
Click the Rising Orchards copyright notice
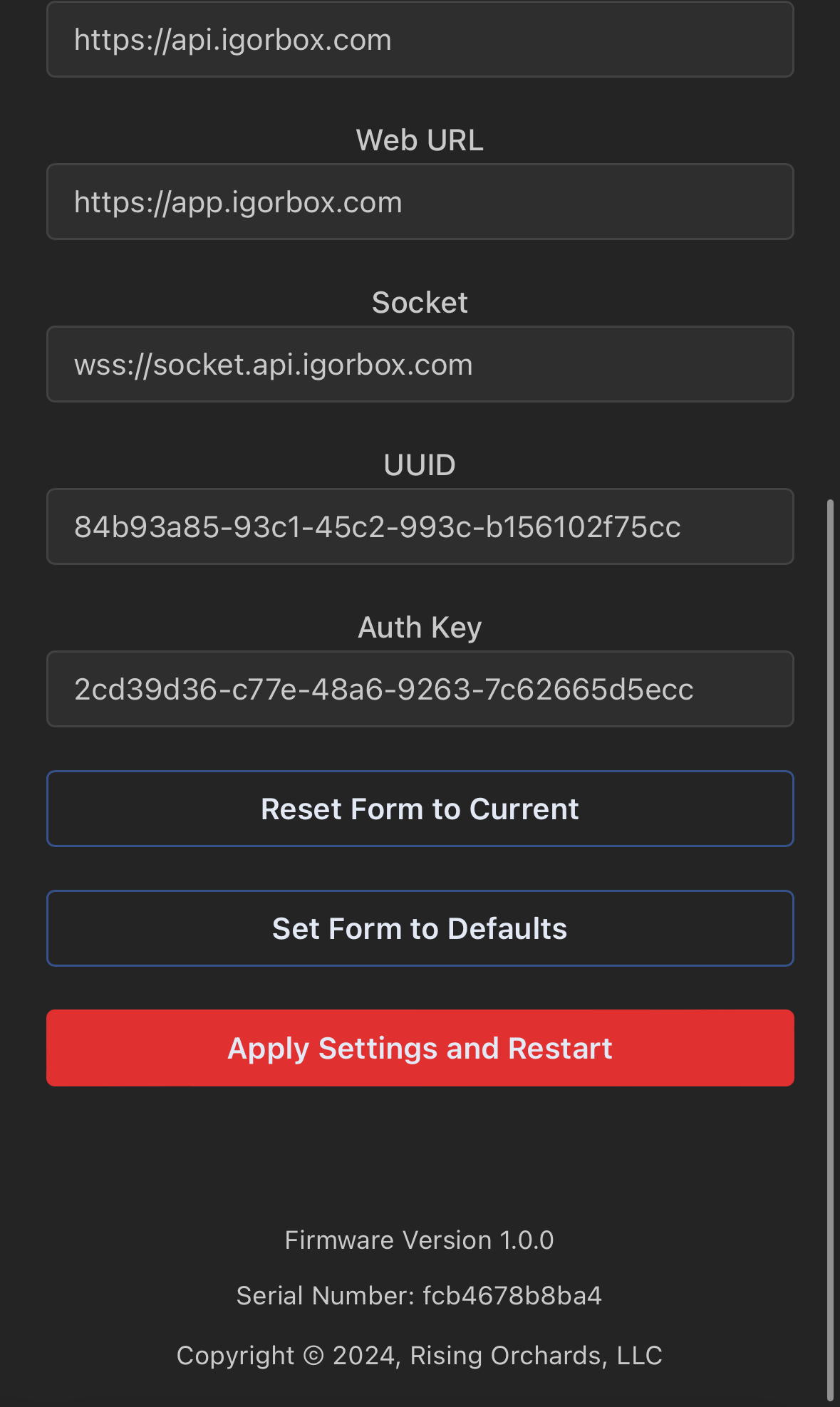point(419,1354)
